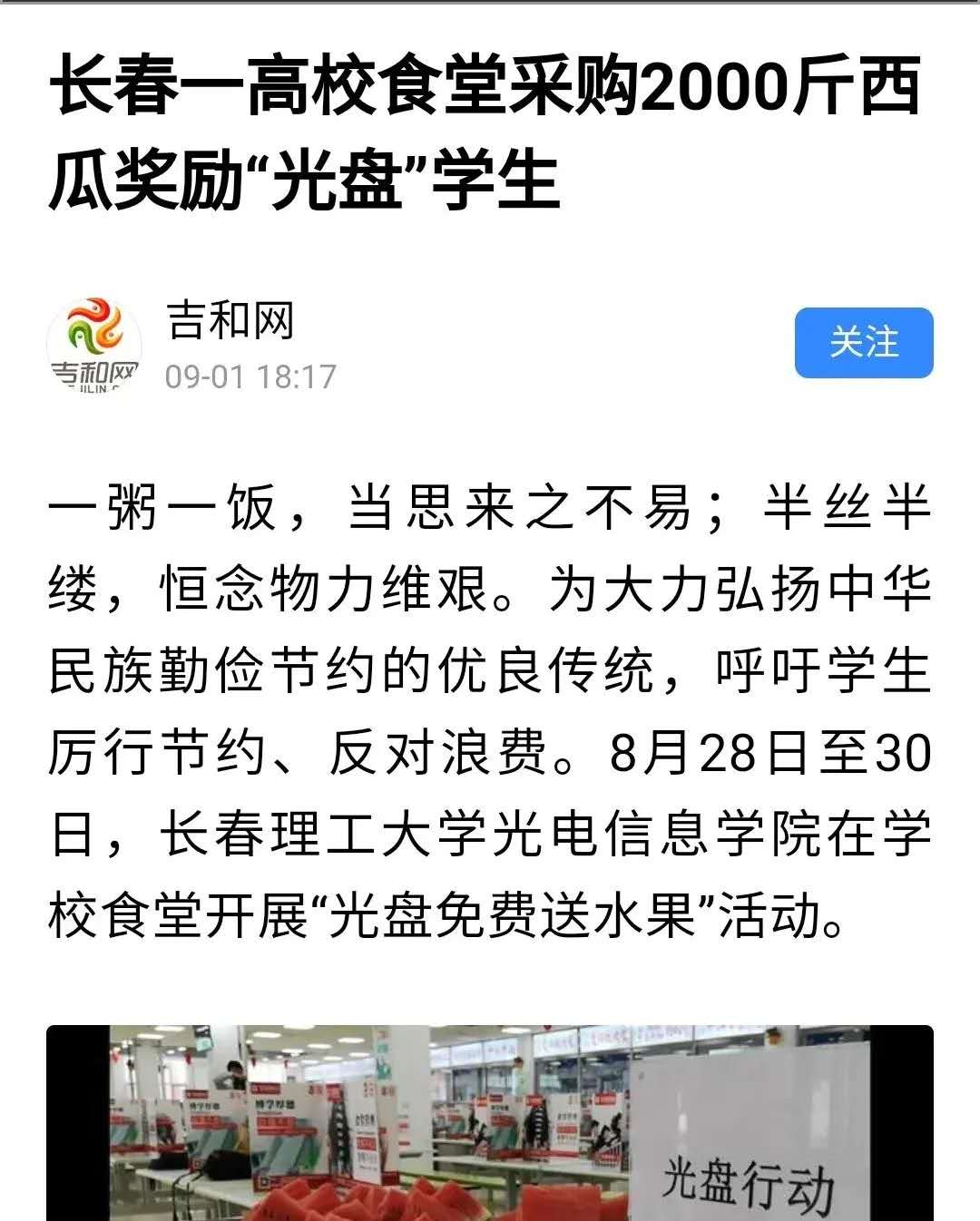Screen dimensions: 980x1221
Task: Follow the 吉和网 account via 关注
Action: point(863,343)
